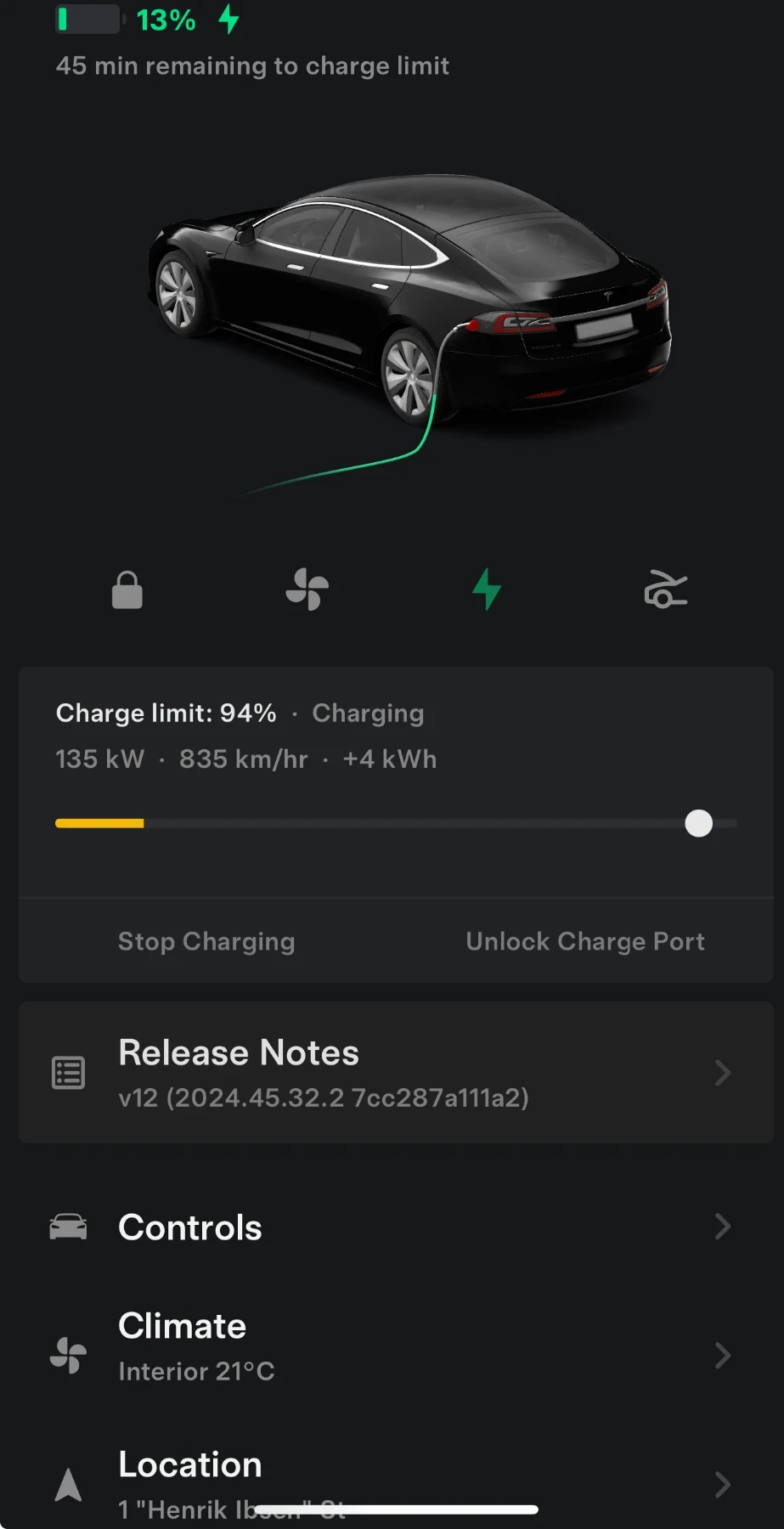Tap the green lightning charging icon

click(x=486, y=590)
